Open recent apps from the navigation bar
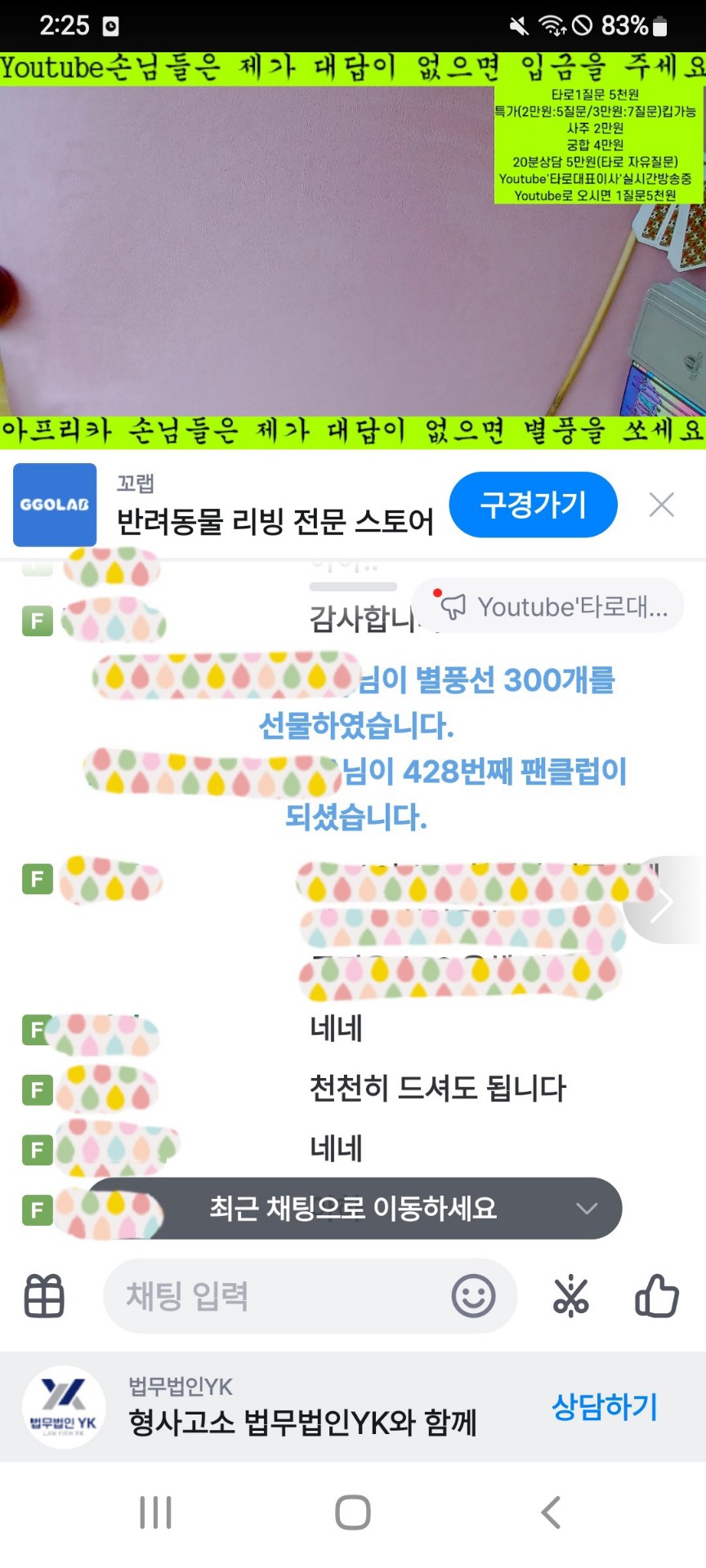This screenshot has height=1568, width=706. pos(155,1512)
